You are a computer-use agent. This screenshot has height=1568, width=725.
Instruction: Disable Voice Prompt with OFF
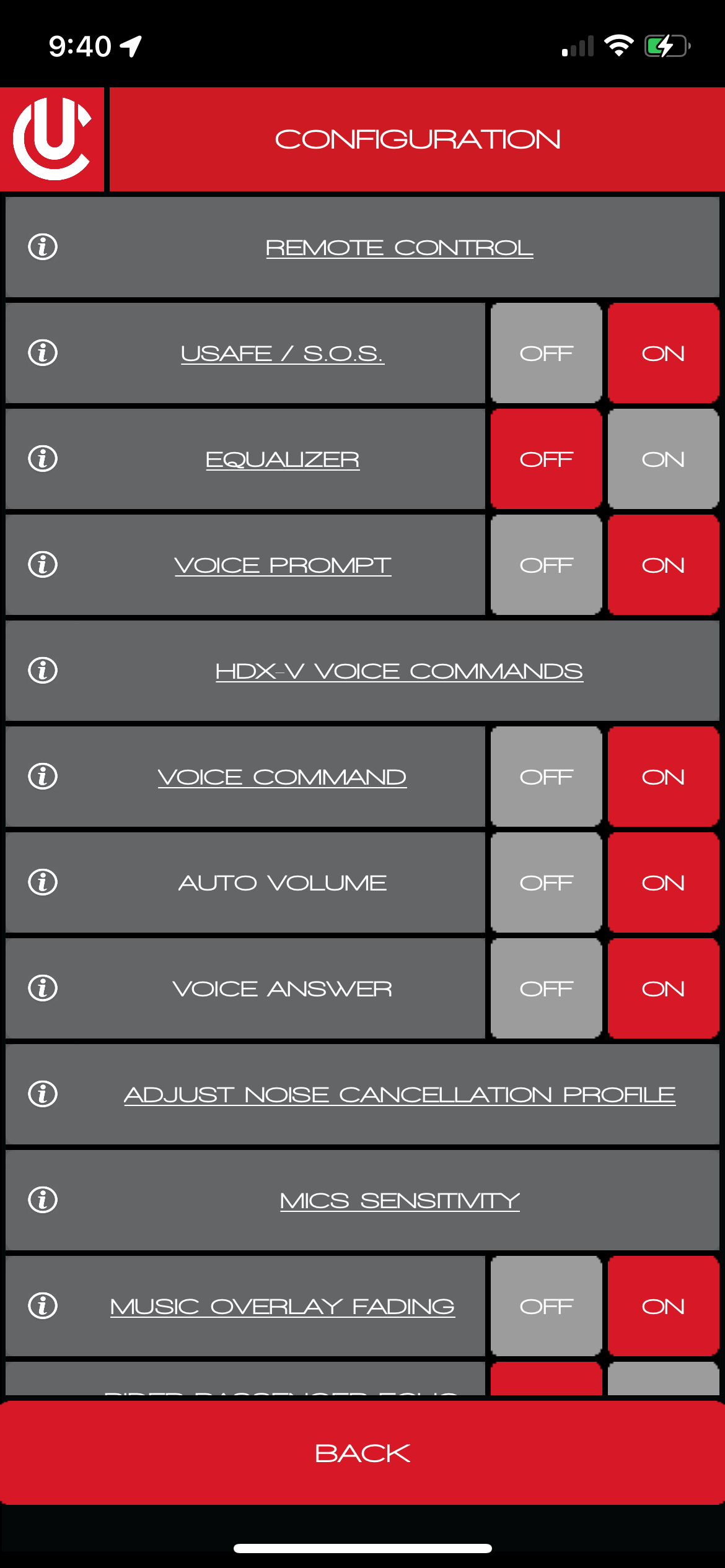point(546,565)
